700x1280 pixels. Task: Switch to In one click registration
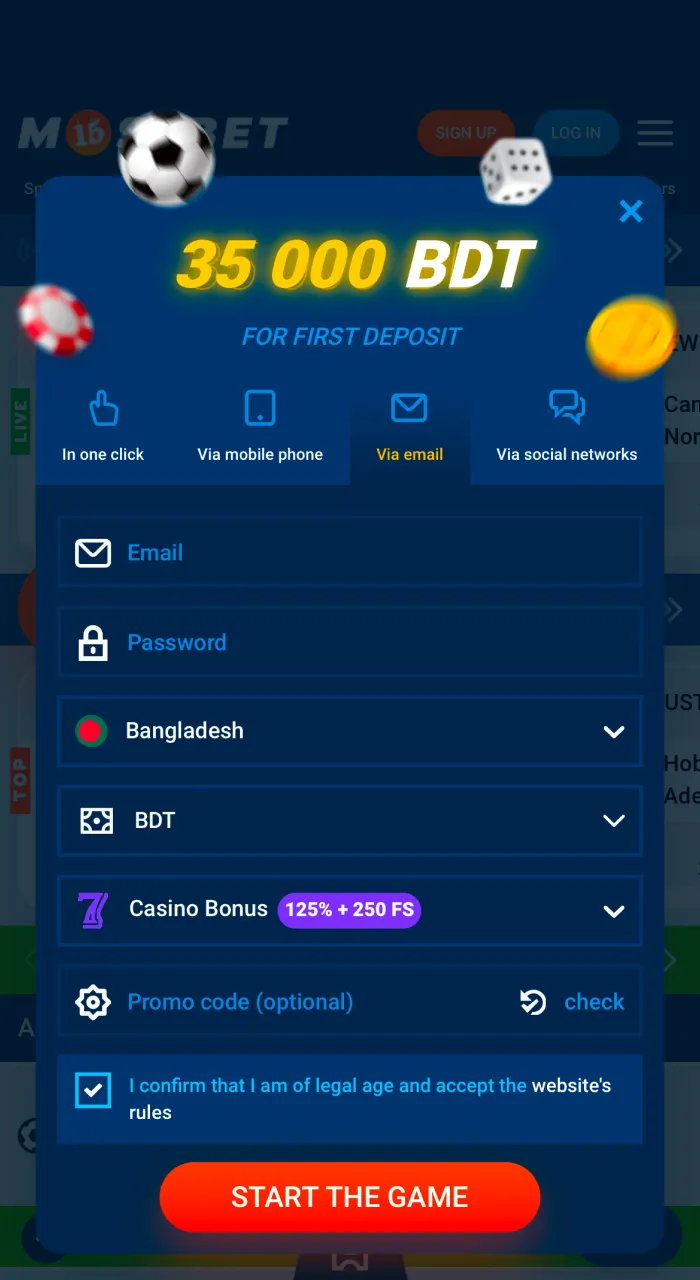(103, 427)
